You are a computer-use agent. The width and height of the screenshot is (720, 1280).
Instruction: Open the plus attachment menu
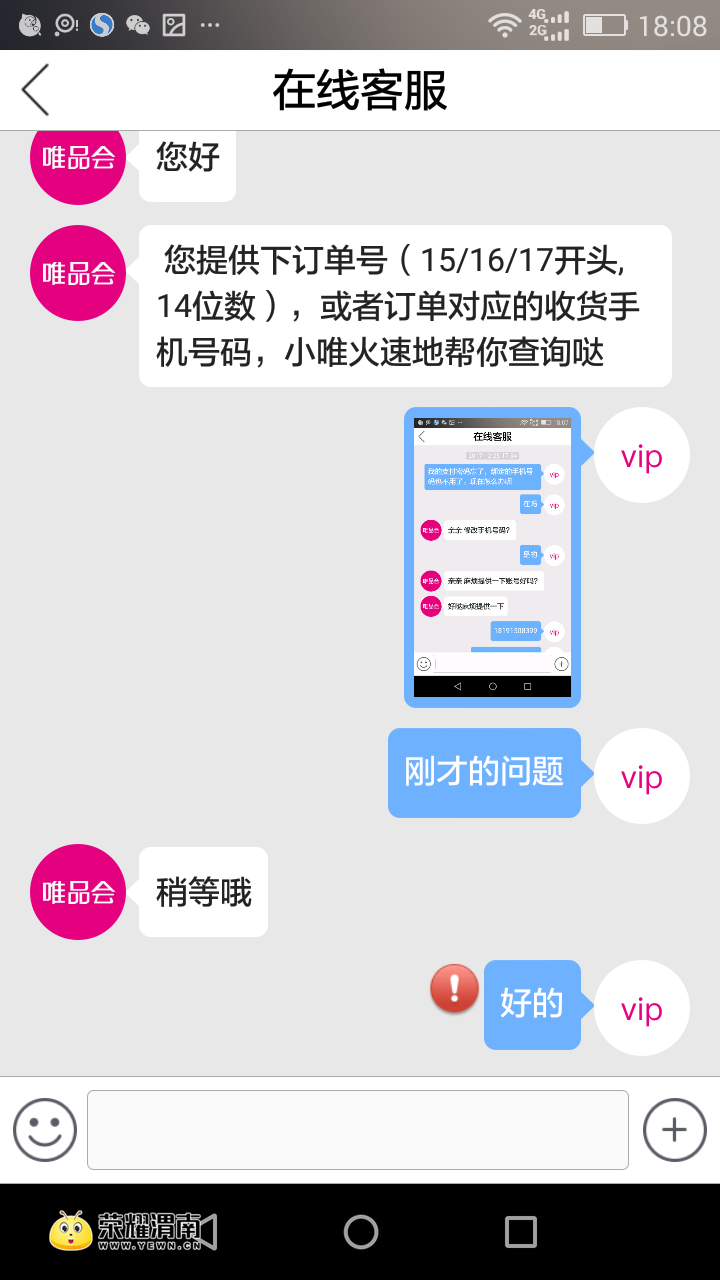[674, 1130]
